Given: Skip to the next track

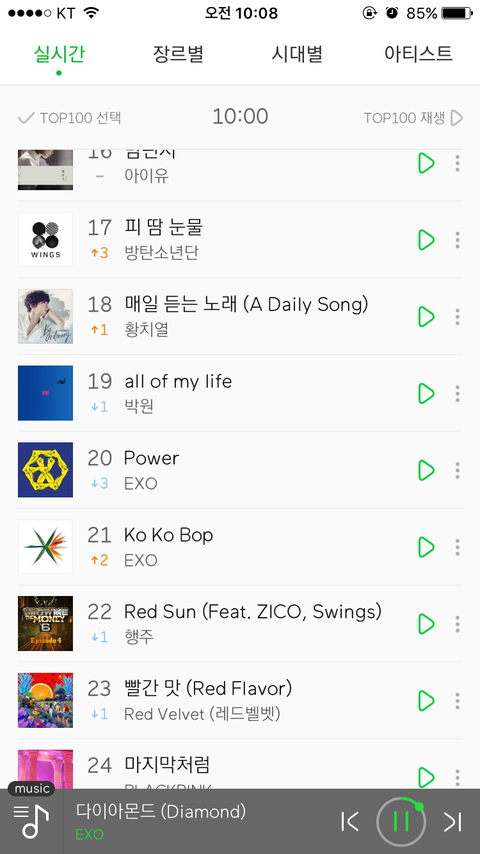Looking at the screenshot, I should click(452, 821).
